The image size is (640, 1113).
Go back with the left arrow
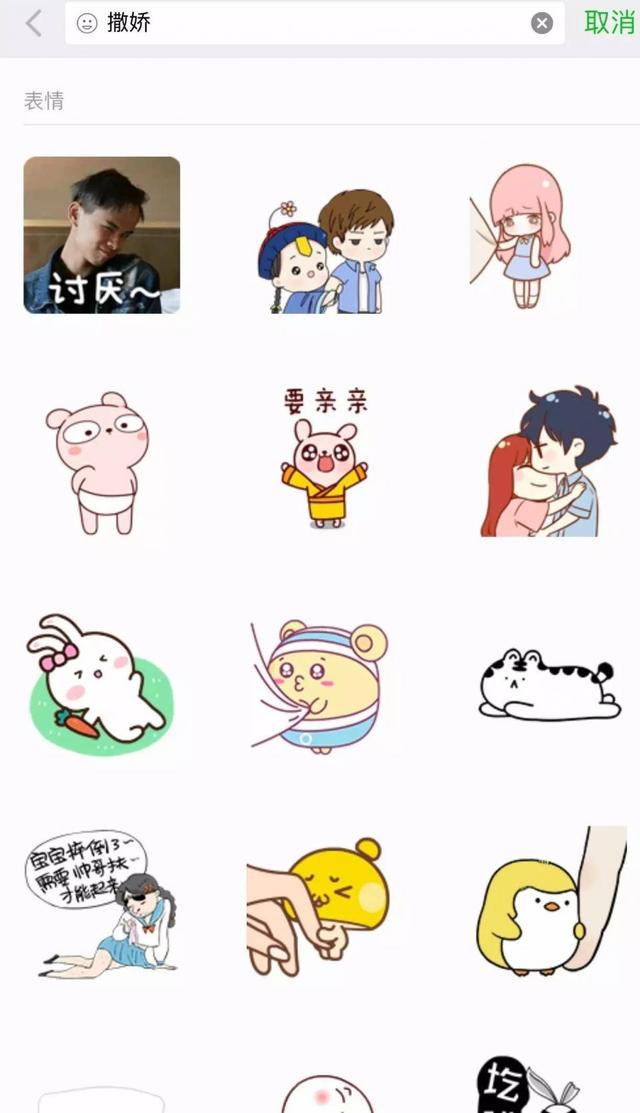(x=34, y=23)
